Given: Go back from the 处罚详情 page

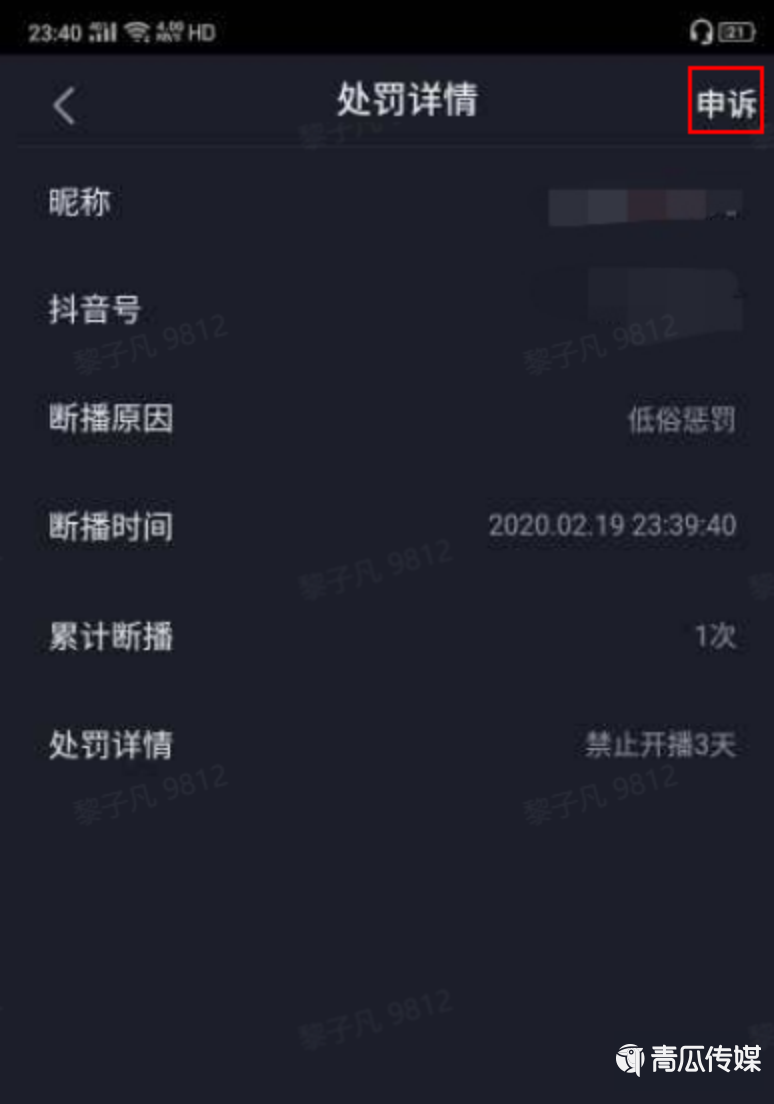Looking at the screenshot, I should click(x=64, y=105).
